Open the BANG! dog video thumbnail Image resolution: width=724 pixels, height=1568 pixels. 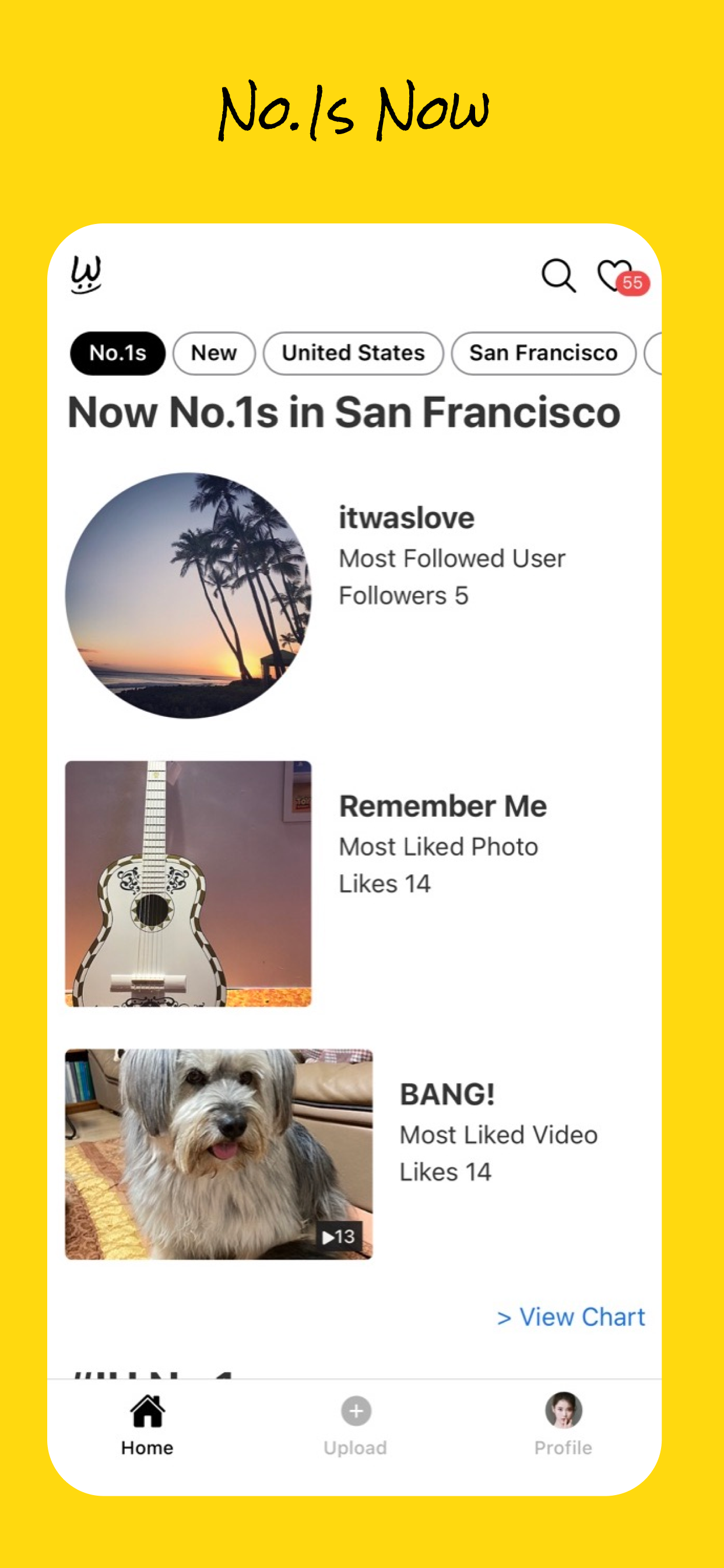click(218, 1156)
